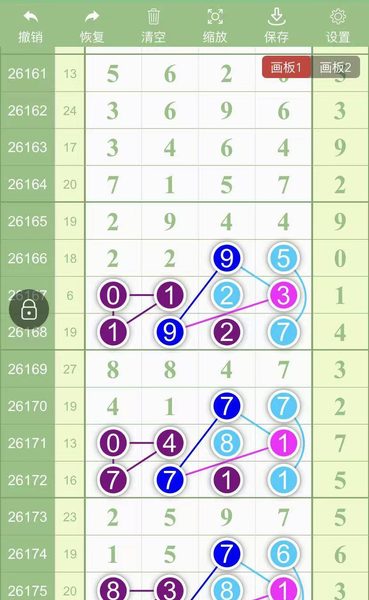Tap the 撤销 undo button
Viewport: 369px width, 600px height.
point(30,26)
